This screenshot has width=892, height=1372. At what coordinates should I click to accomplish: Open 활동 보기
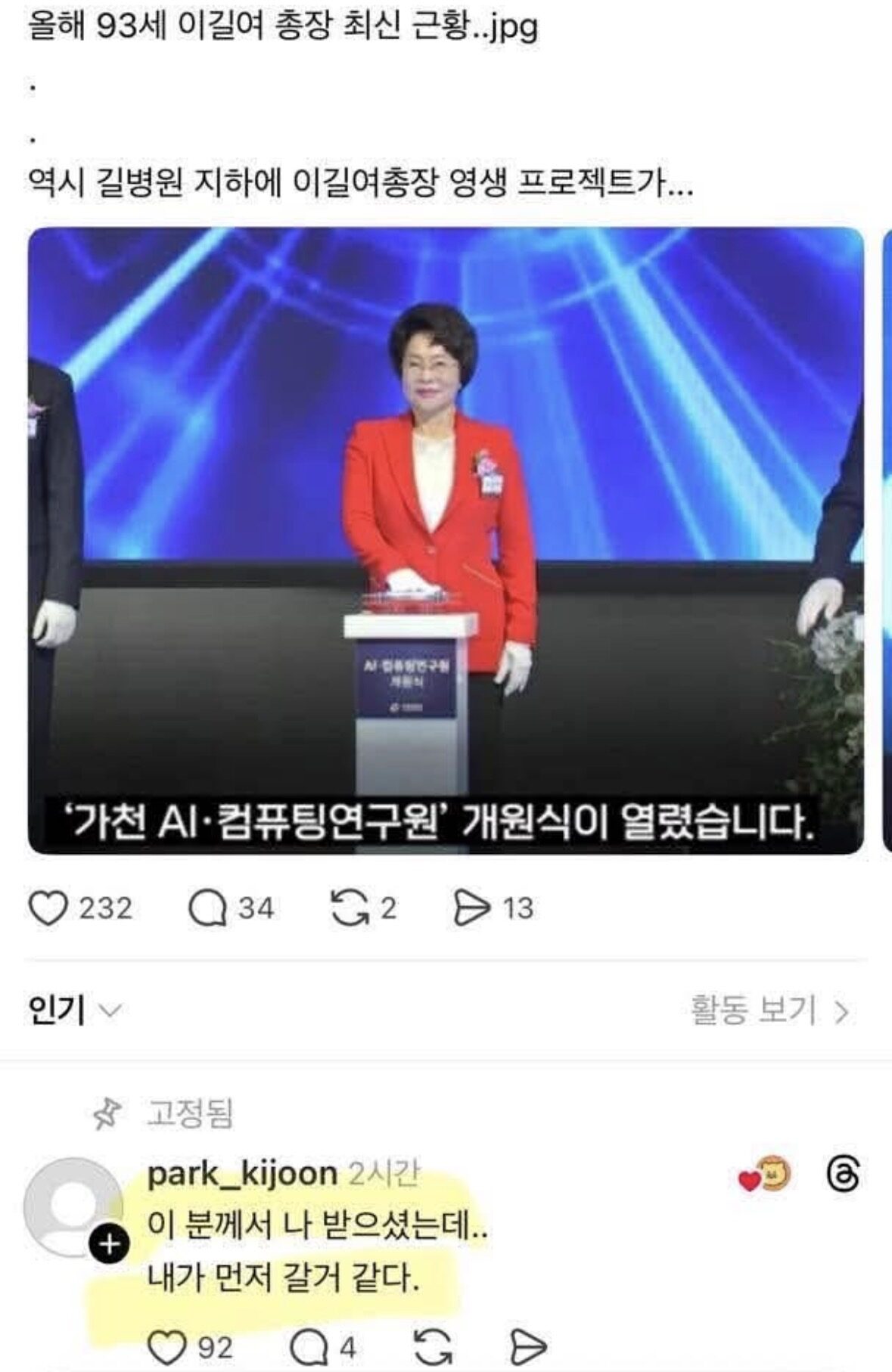[x=769, y=1010]
